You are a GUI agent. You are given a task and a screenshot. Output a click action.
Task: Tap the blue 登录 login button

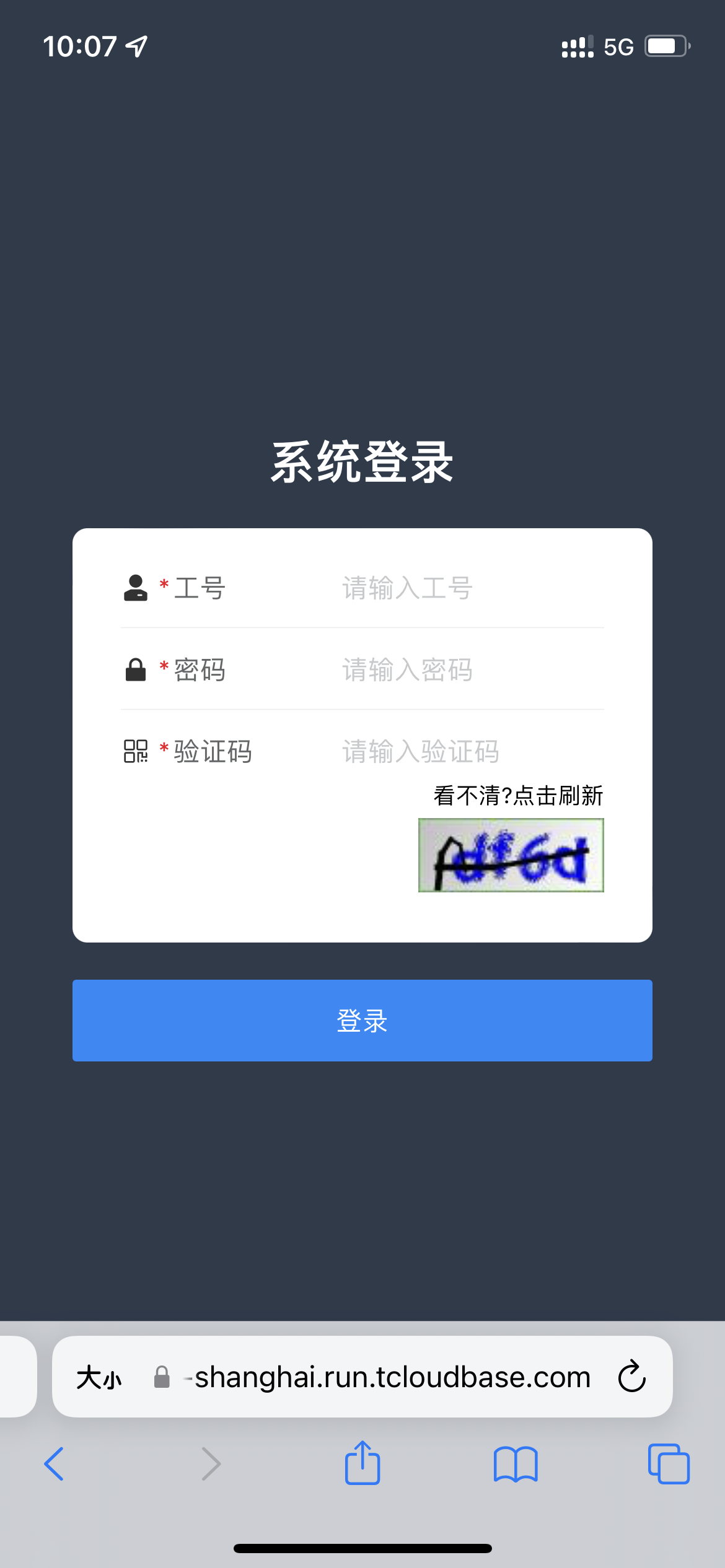(362, 1021)
